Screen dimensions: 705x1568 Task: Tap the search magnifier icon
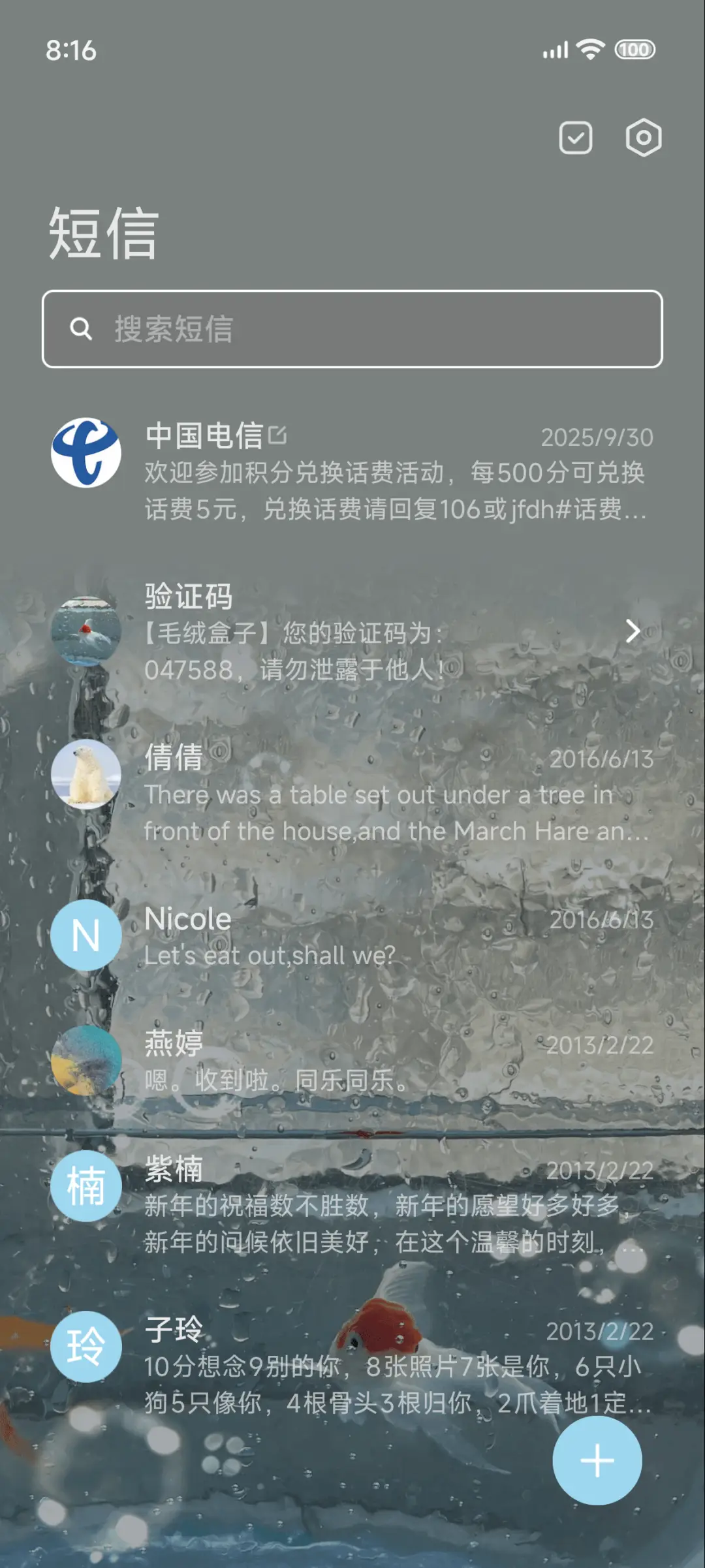coord(81,330)
